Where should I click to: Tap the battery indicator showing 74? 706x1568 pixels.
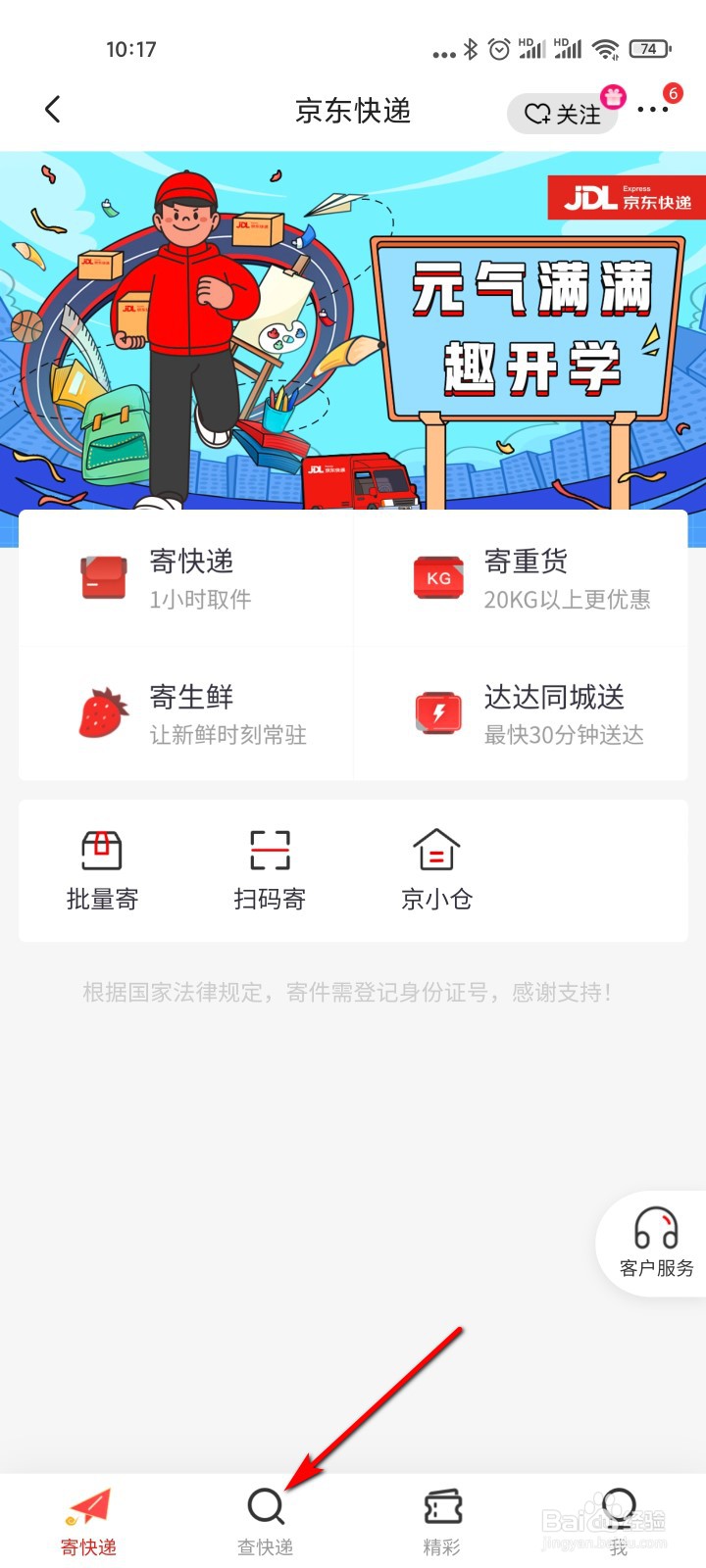pos(648,48)
